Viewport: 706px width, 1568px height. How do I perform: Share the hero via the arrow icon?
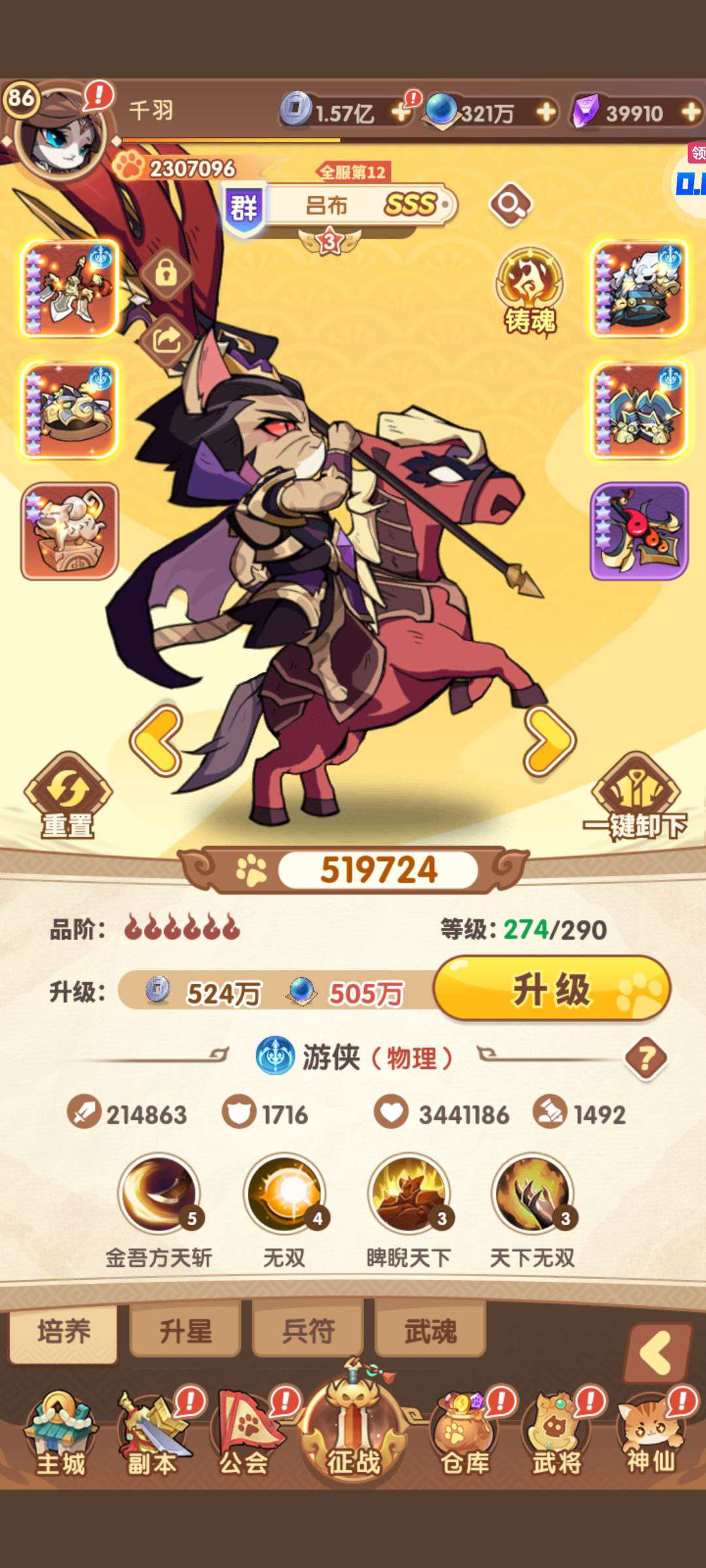coord(166,340)
